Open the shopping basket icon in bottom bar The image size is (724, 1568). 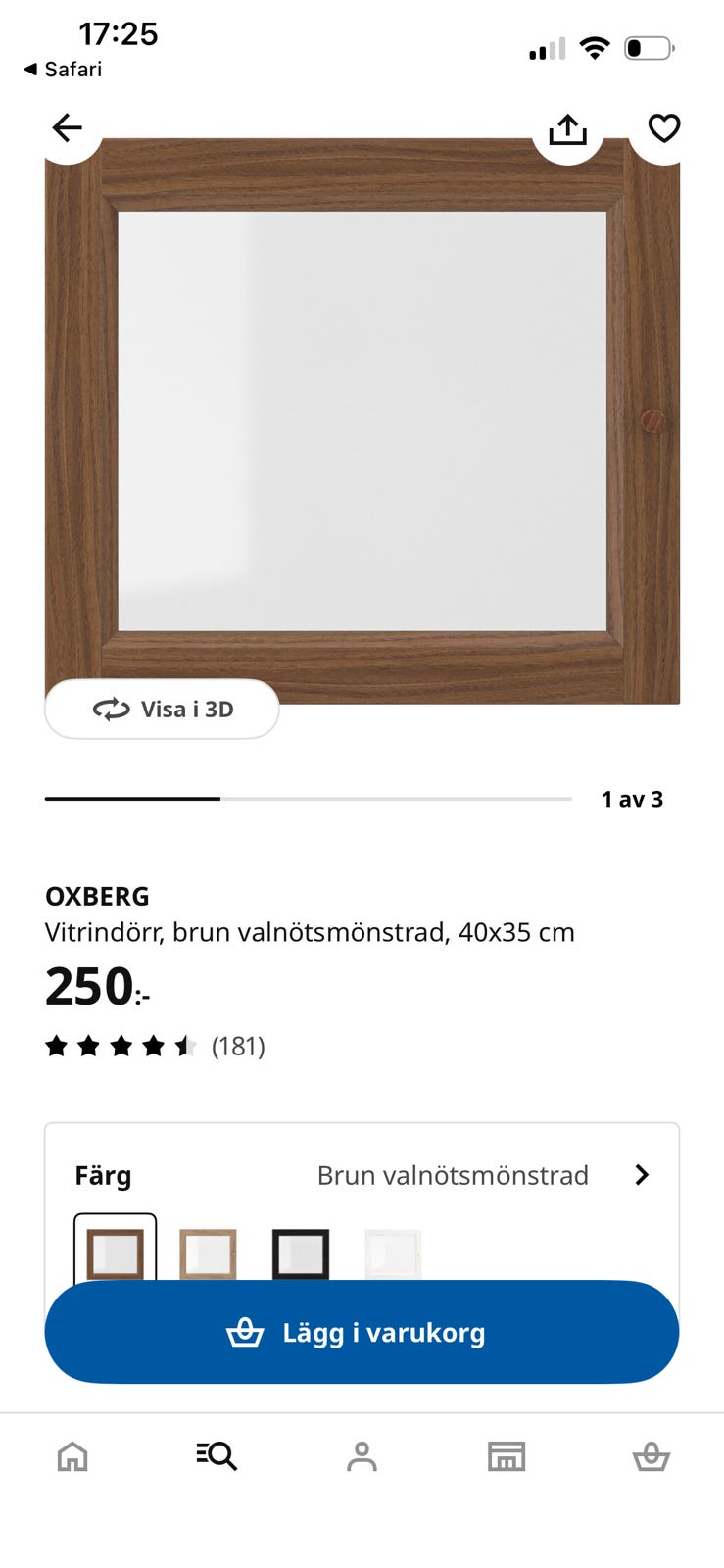click(x=652, y=1457)
